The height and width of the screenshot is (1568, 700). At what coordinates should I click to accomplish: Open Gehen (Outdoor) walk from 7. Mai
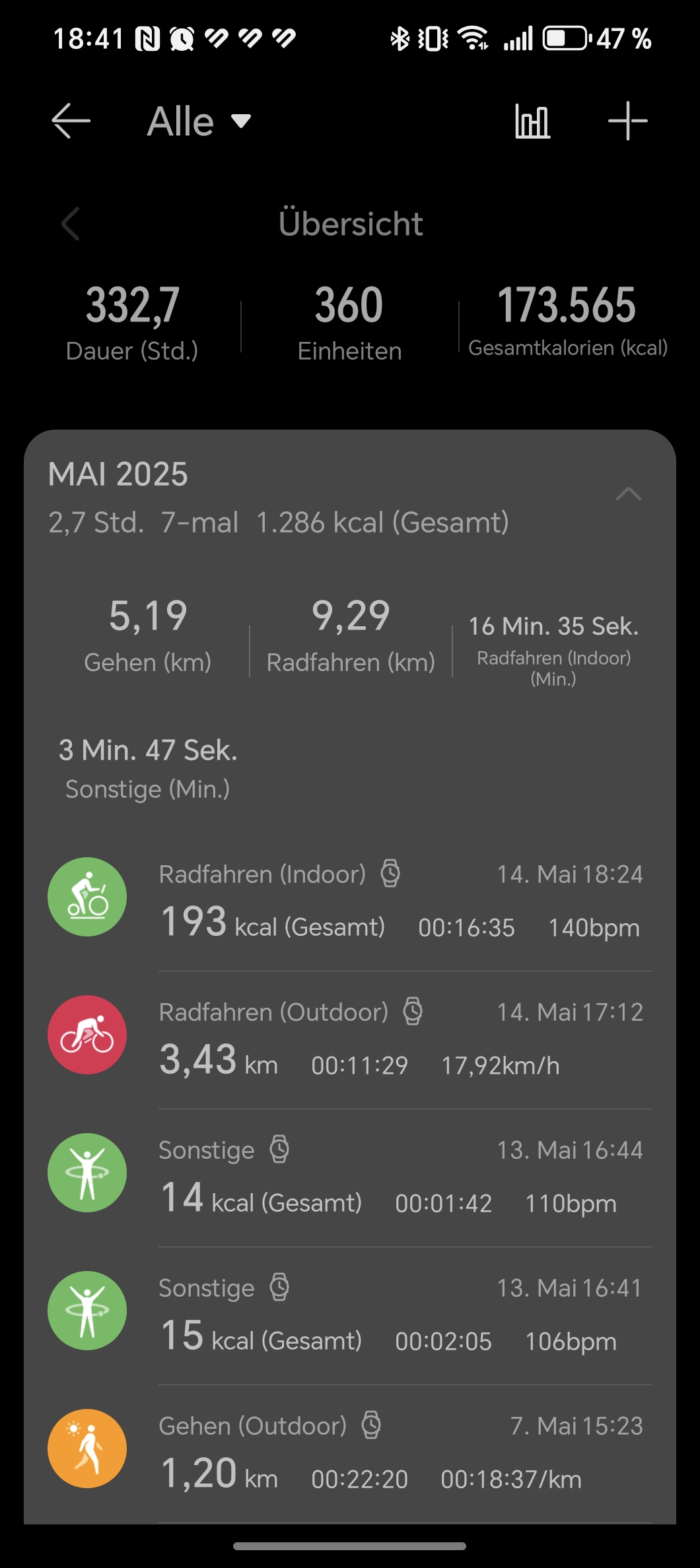(x=350, y=1453)
